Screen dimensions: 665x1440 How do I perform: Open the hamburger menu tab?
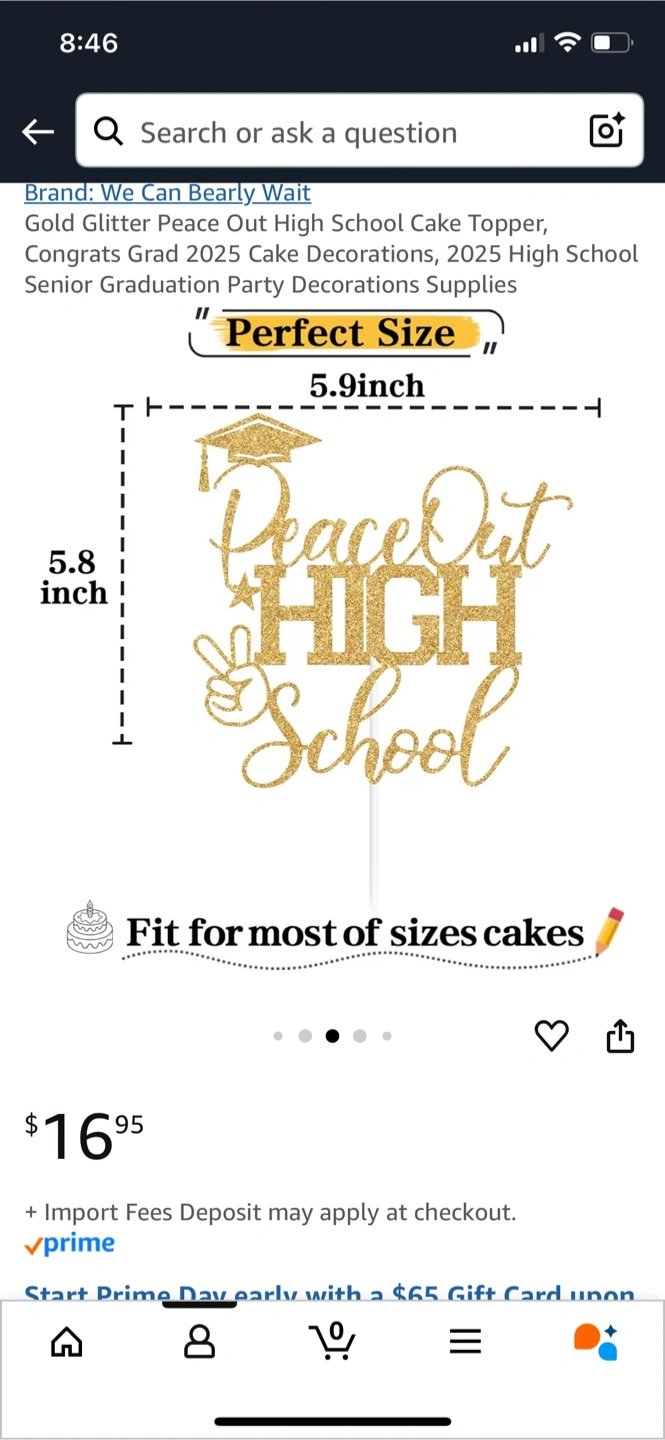point(465,1341)
